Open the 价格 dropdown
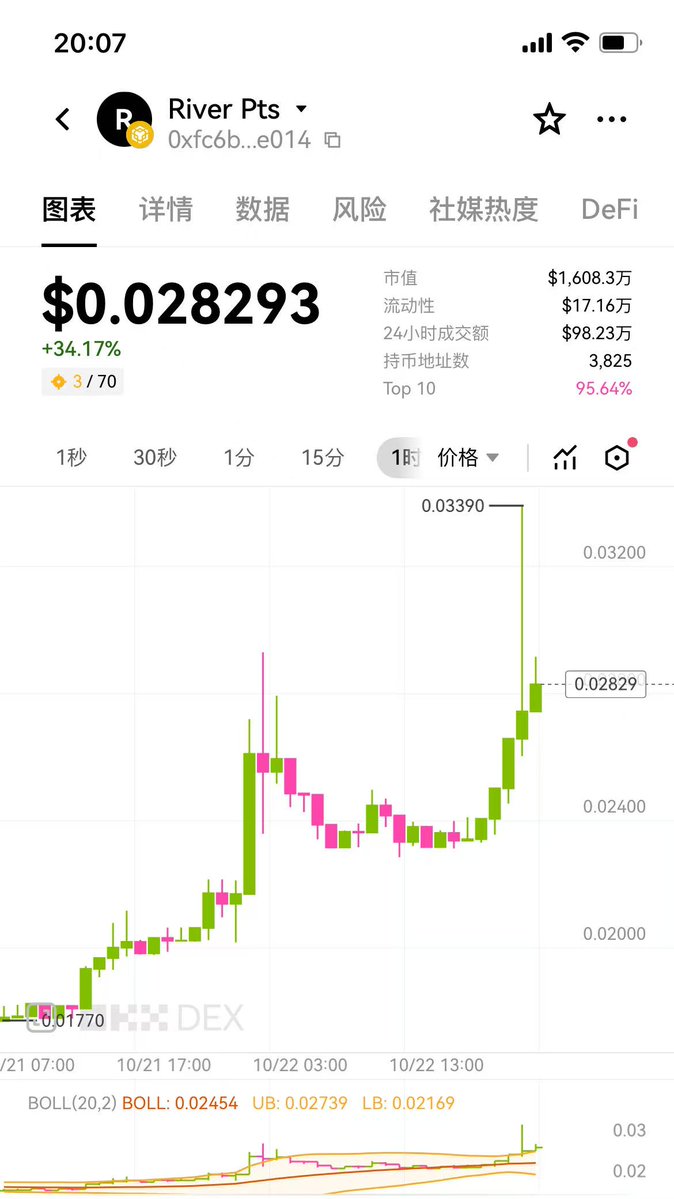The width and height of the screenshot is (674, 1199). 468,458
